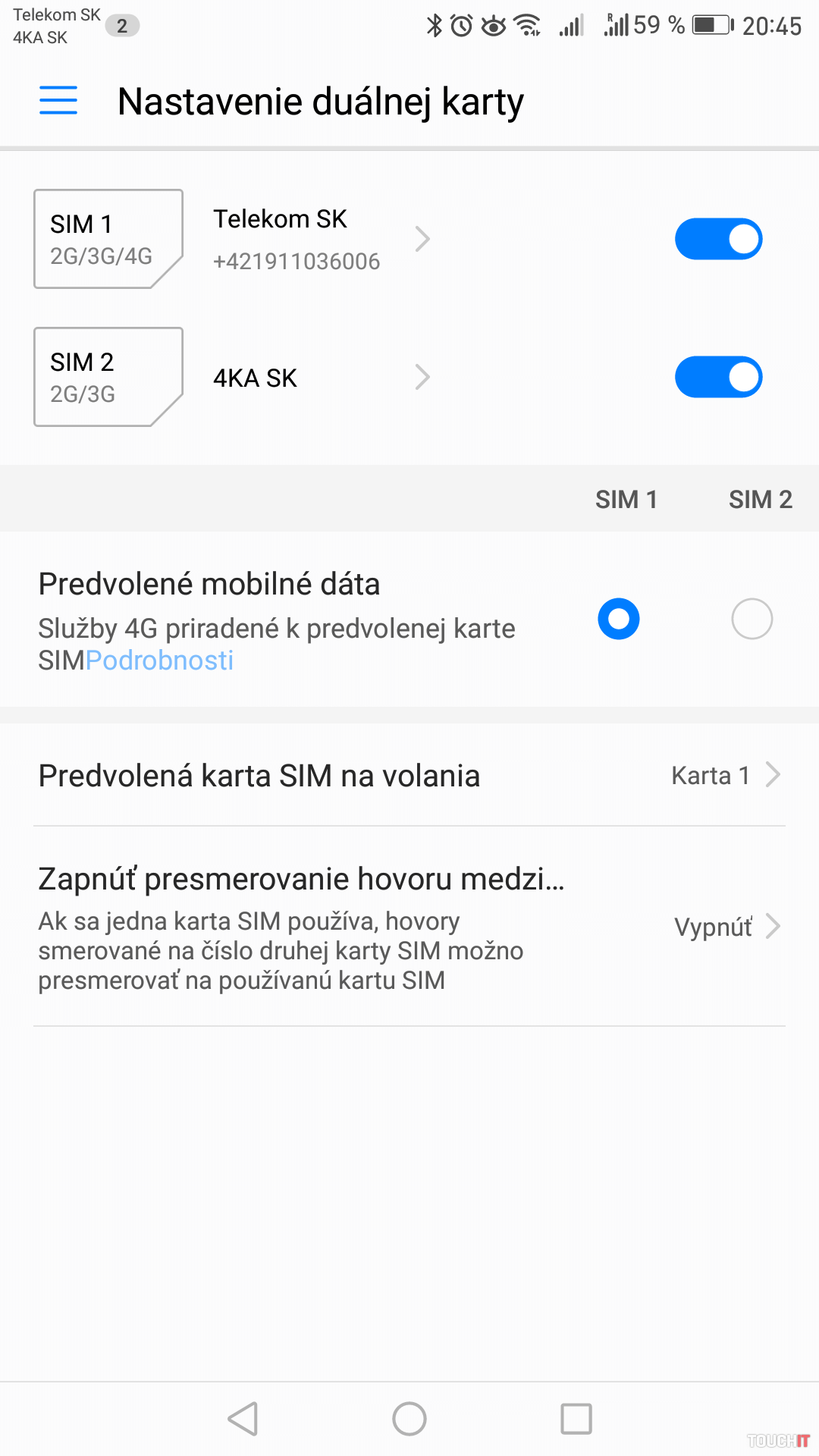Tap the system home button
Screen dimensions: 819x1456
tap(409, 1419)
